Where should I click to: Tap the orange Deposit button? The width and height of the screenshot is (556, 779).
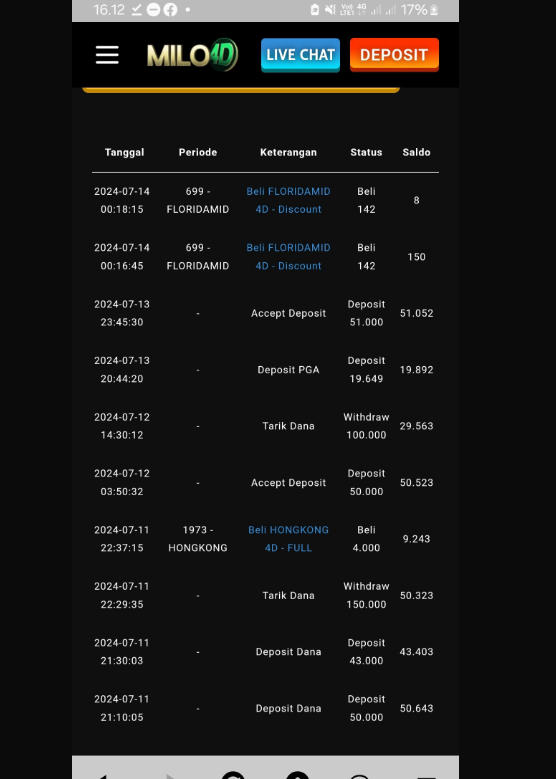pyautogui.click(x=394, y=55)
